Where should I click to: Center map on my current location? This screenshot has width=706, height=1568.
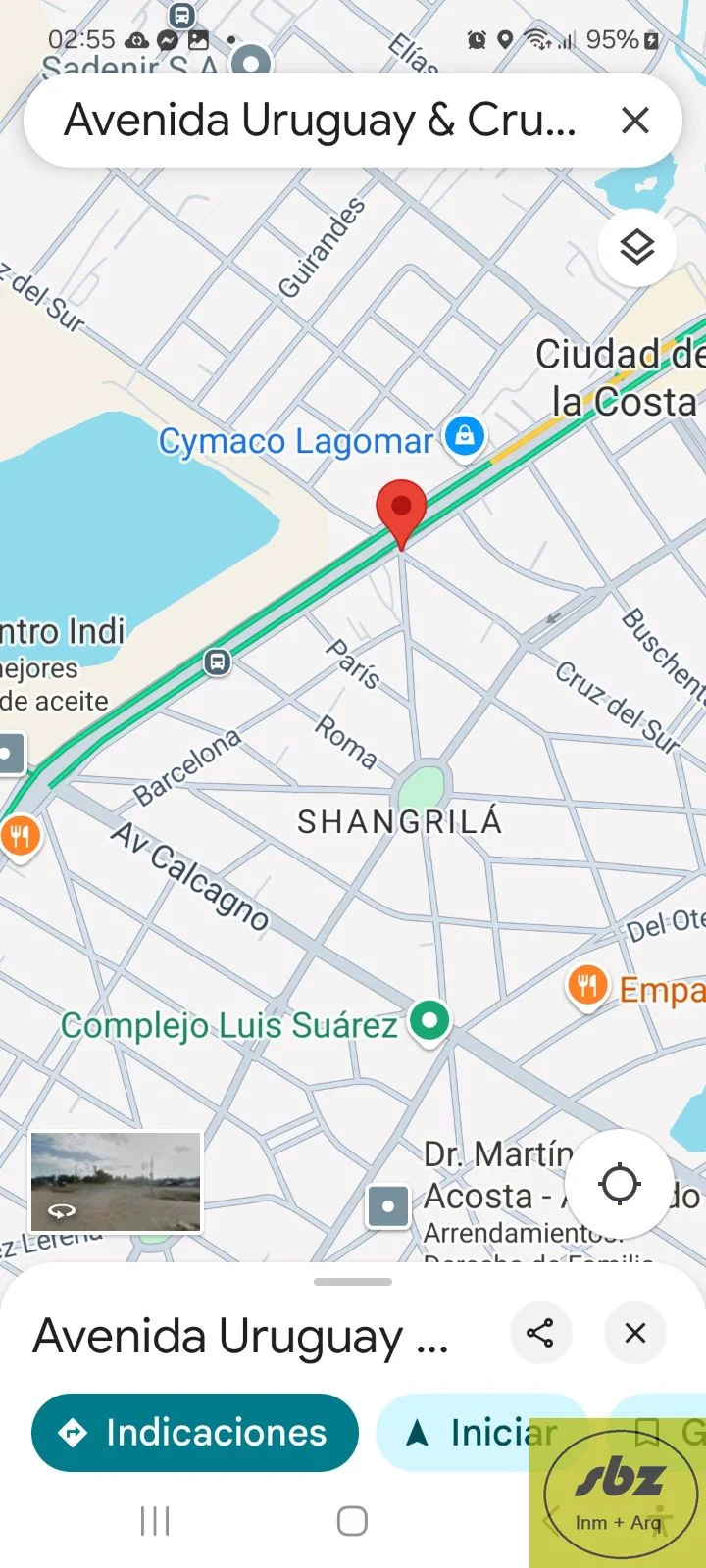(x=620, y=1184)
